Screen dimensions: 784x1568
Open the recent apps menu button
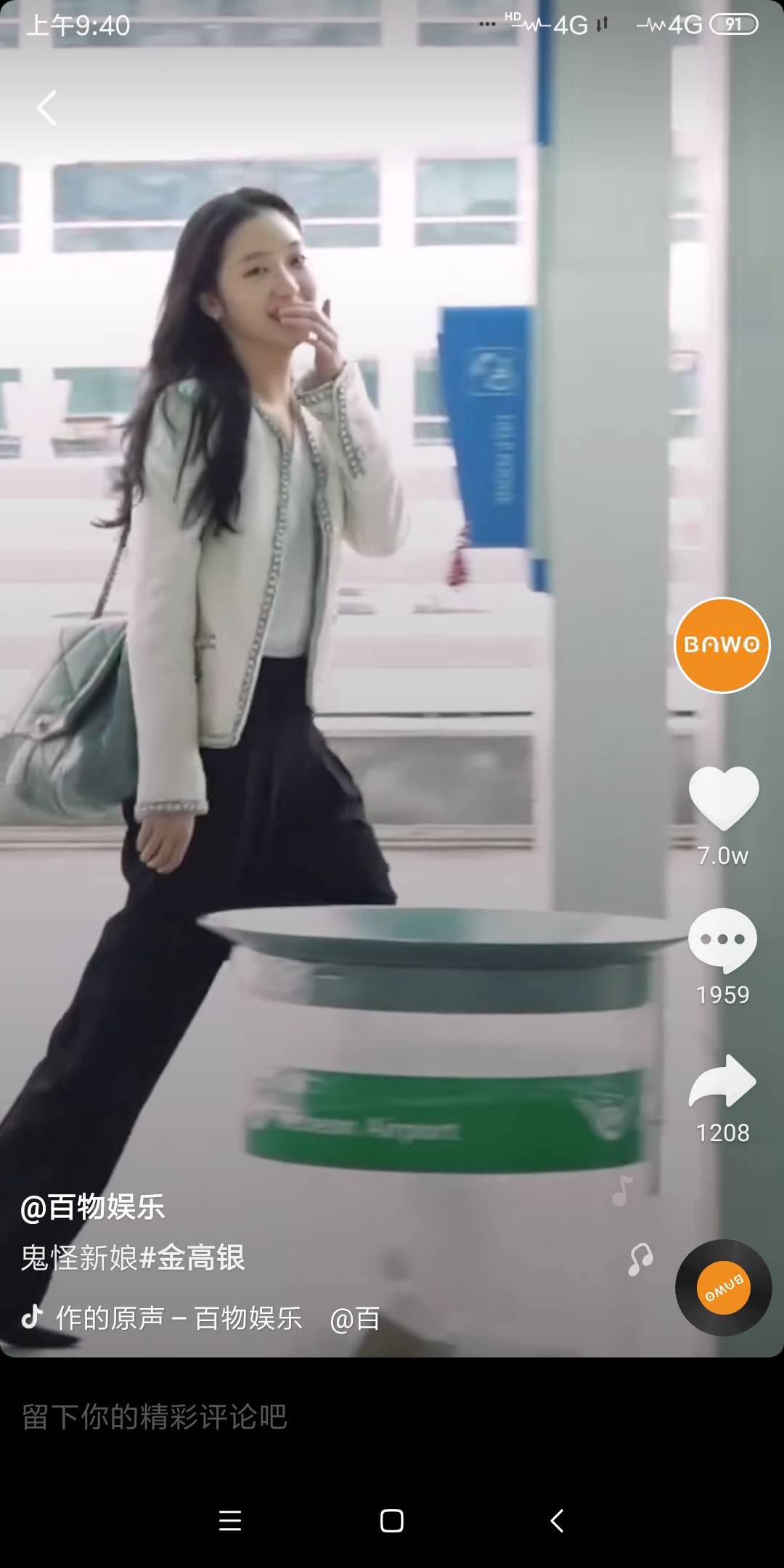[230, 1520]
